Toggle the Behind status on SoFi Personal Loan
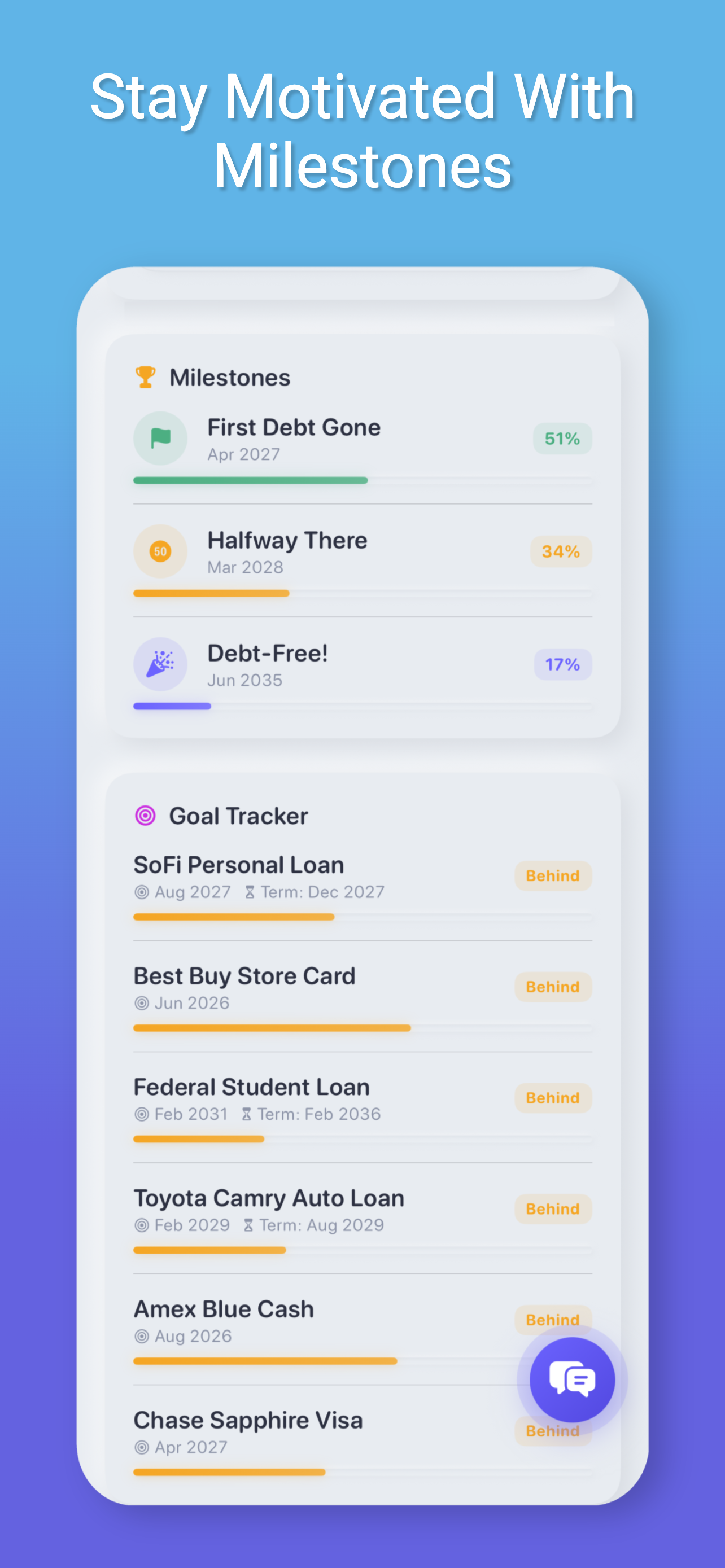This screenshot has height=1568, width=725. coord(553,876)
